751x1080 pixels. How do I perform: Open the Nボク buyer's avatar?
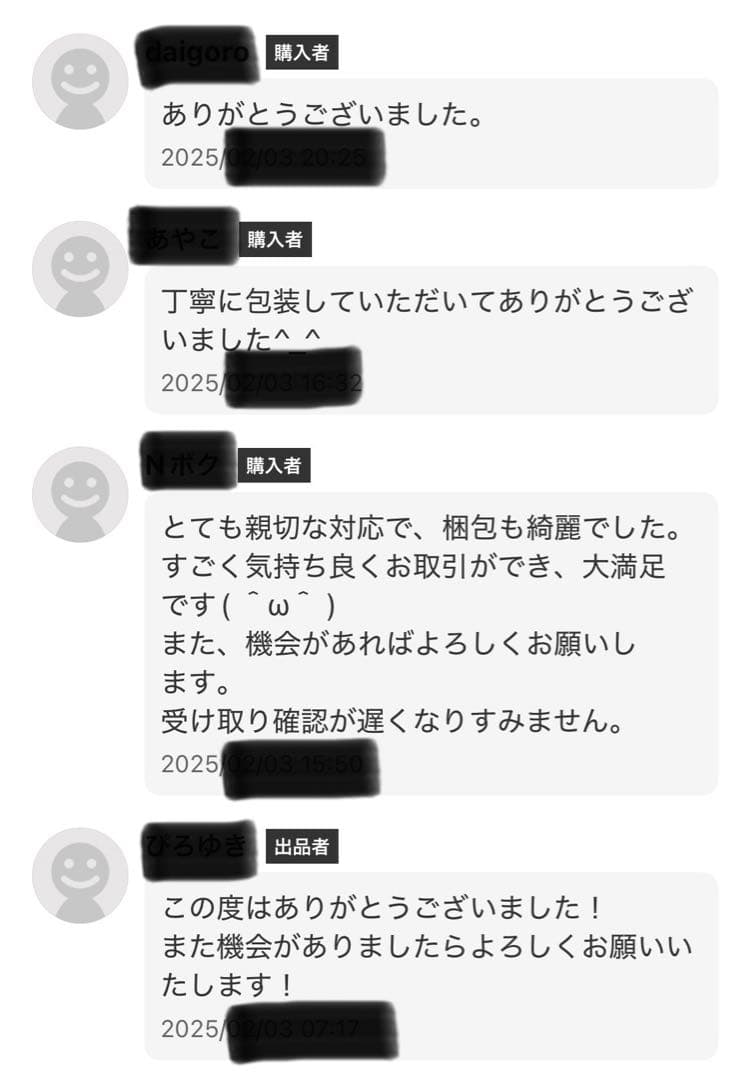click(x=80, y=494)
